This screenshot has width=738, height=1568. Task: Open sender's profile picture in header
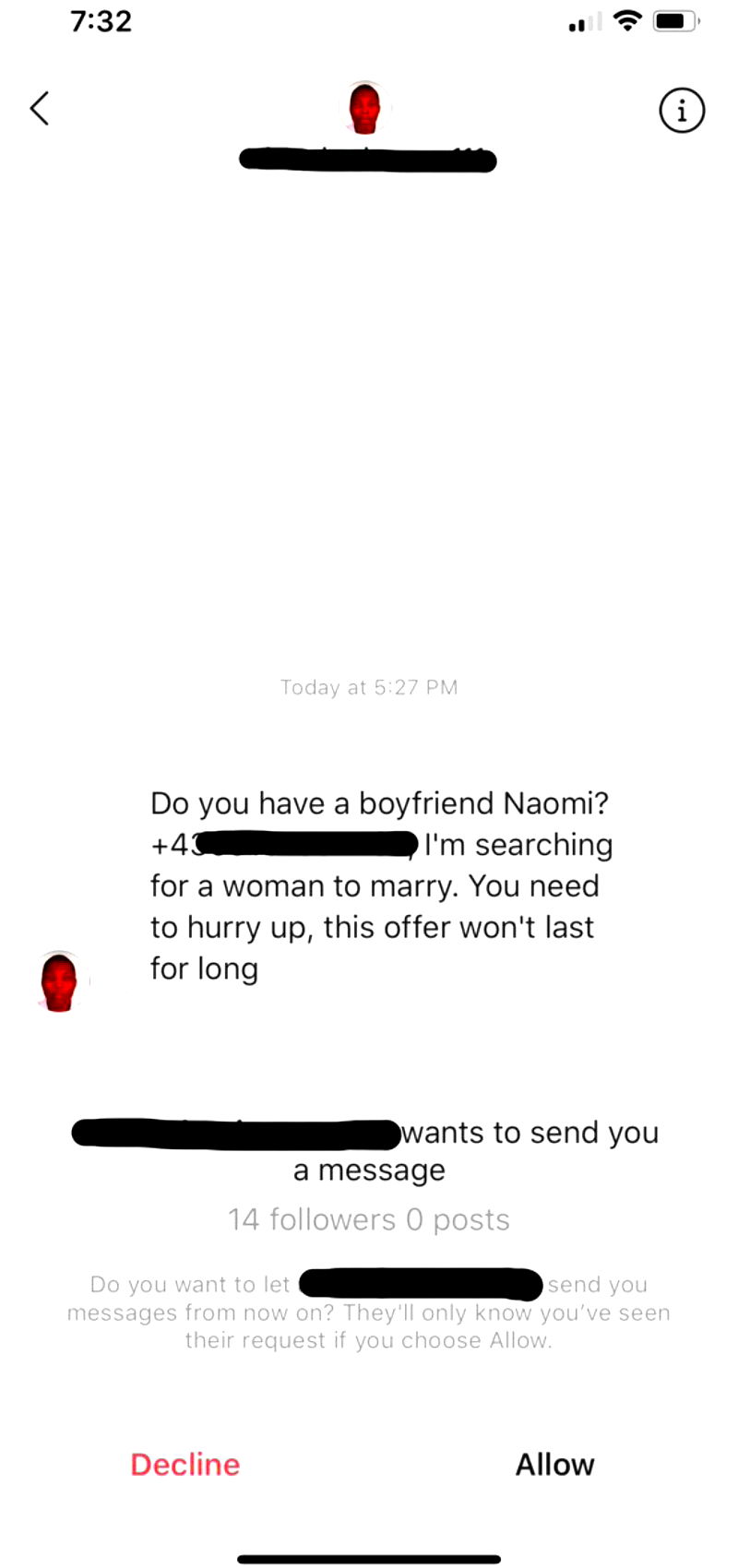pyautogui.click(x=366, y=108)
